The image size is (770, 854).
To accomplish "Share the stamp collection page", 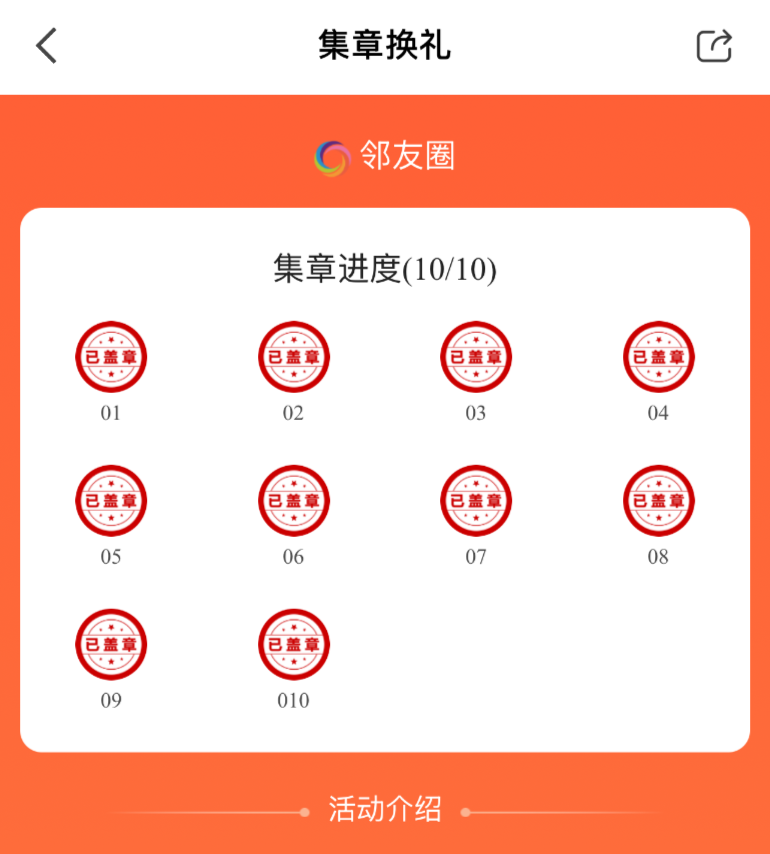I will click(x=714, y=46).
